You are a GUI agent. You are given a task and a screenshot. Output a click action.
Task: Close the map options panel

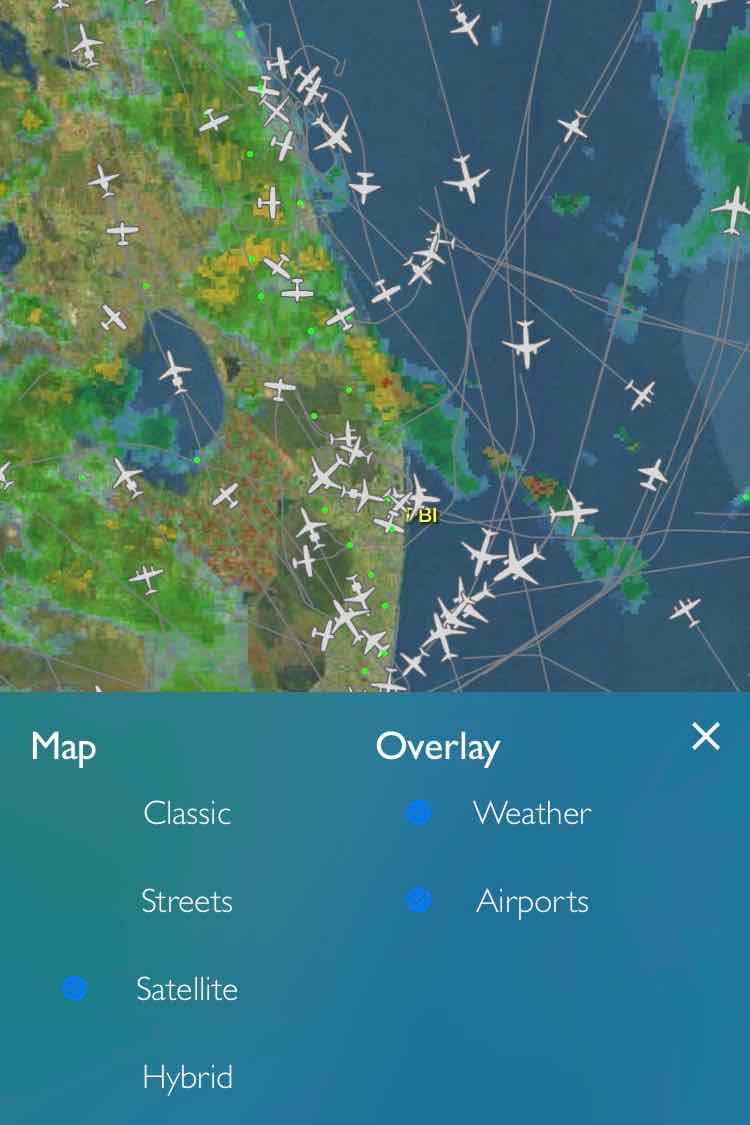(x=705, y=737)
